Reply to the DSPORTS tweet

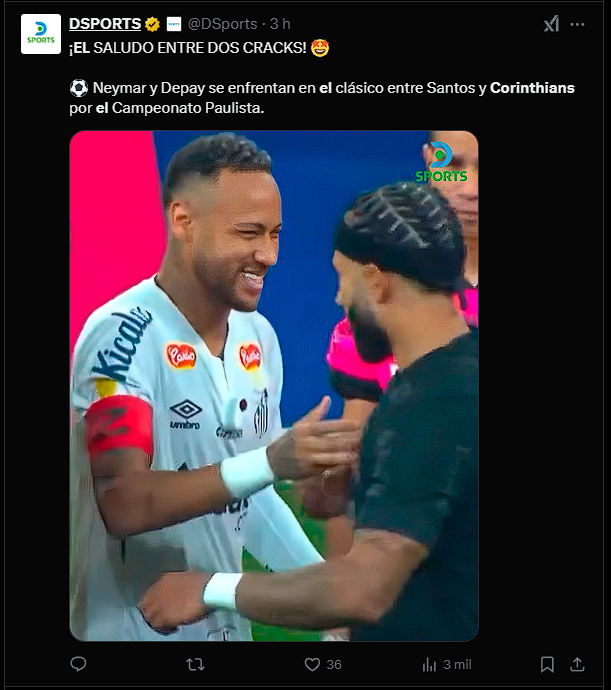[79, 664]
